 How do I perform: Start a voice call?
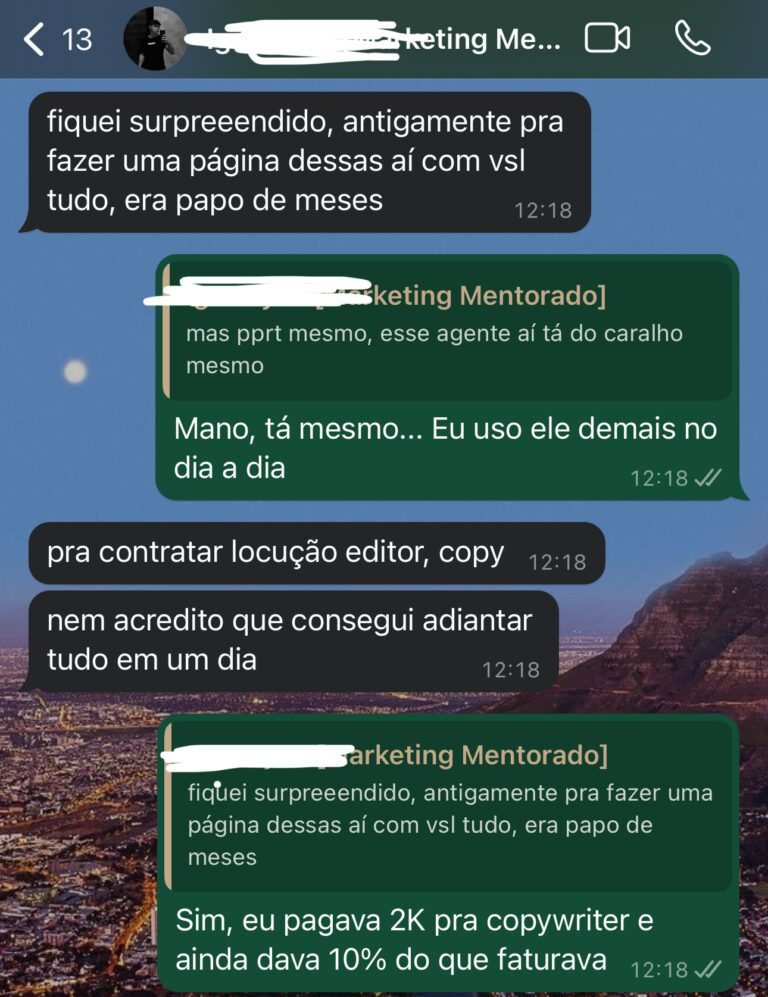692,39
